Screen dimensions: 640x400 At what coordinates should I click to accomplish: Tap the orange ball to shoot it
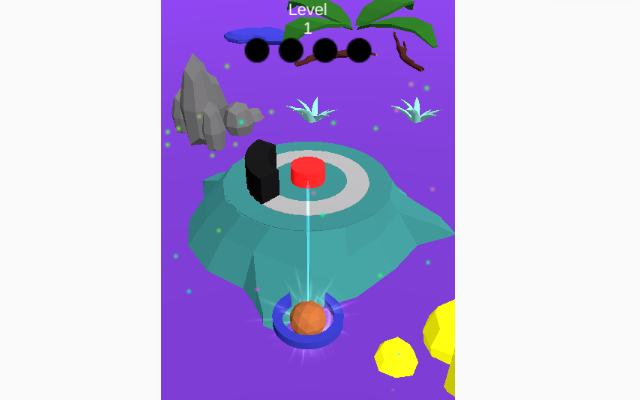tap(308, 318)
